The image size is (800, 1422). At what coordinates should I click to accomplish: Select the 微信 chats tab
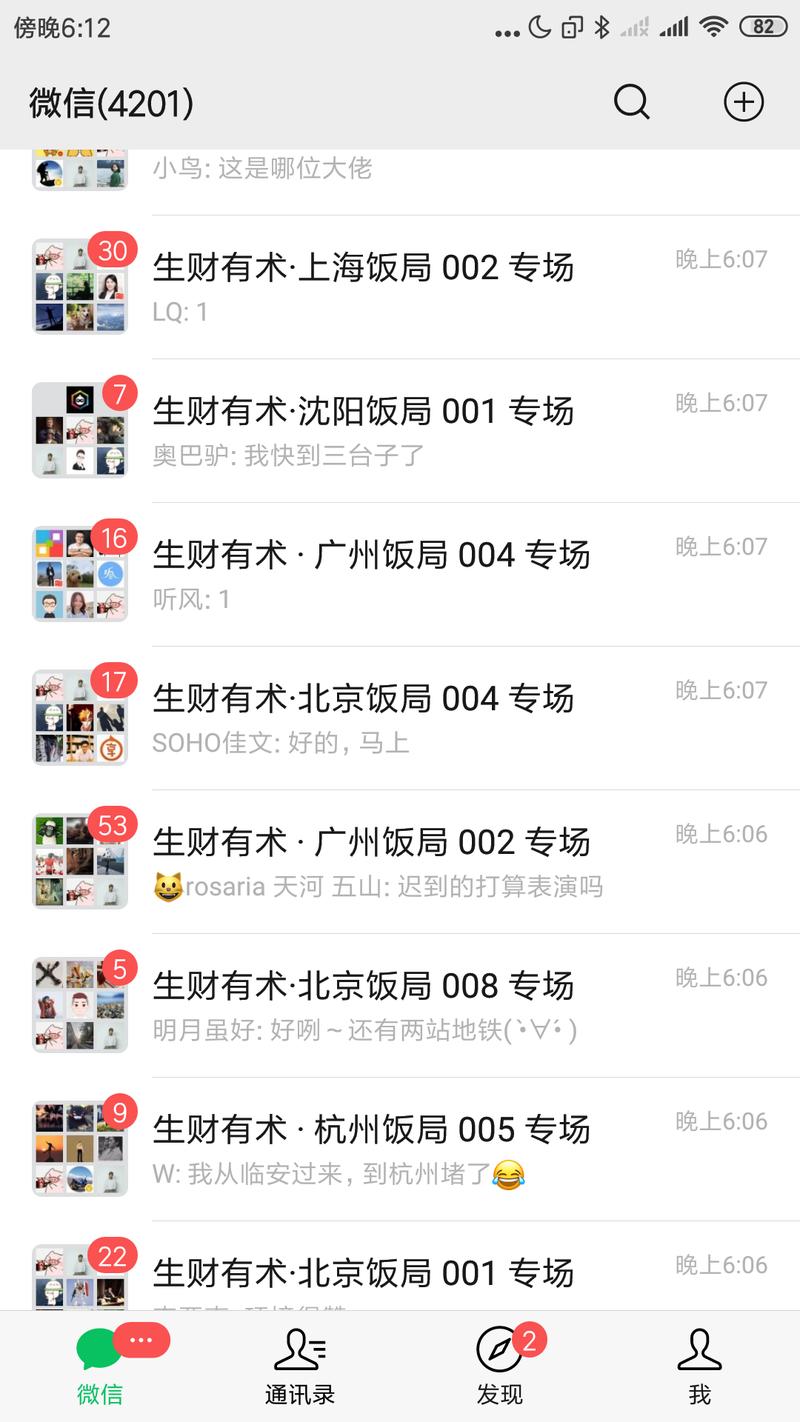point(100,1366)
